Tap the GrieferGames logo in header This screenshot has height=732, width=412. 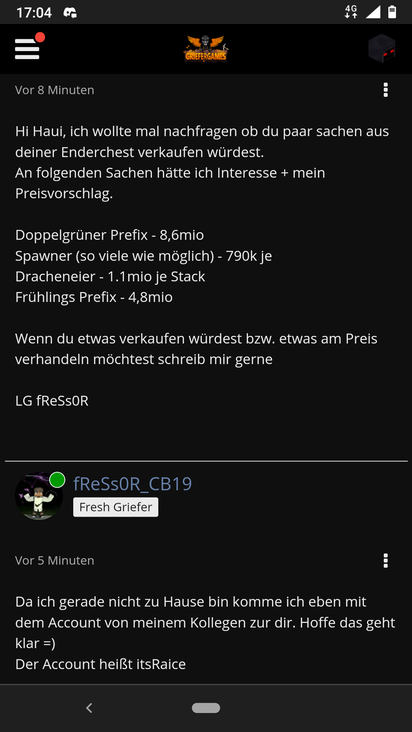click(x=206, y=49)
